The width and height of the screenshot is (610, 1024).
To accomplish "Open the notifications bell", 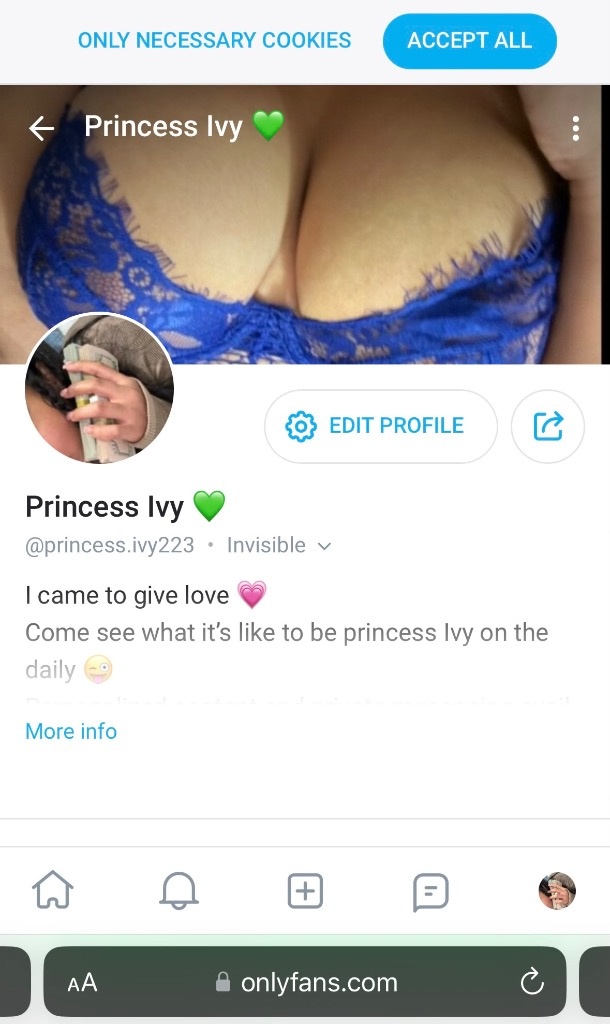I will (179, 889).
